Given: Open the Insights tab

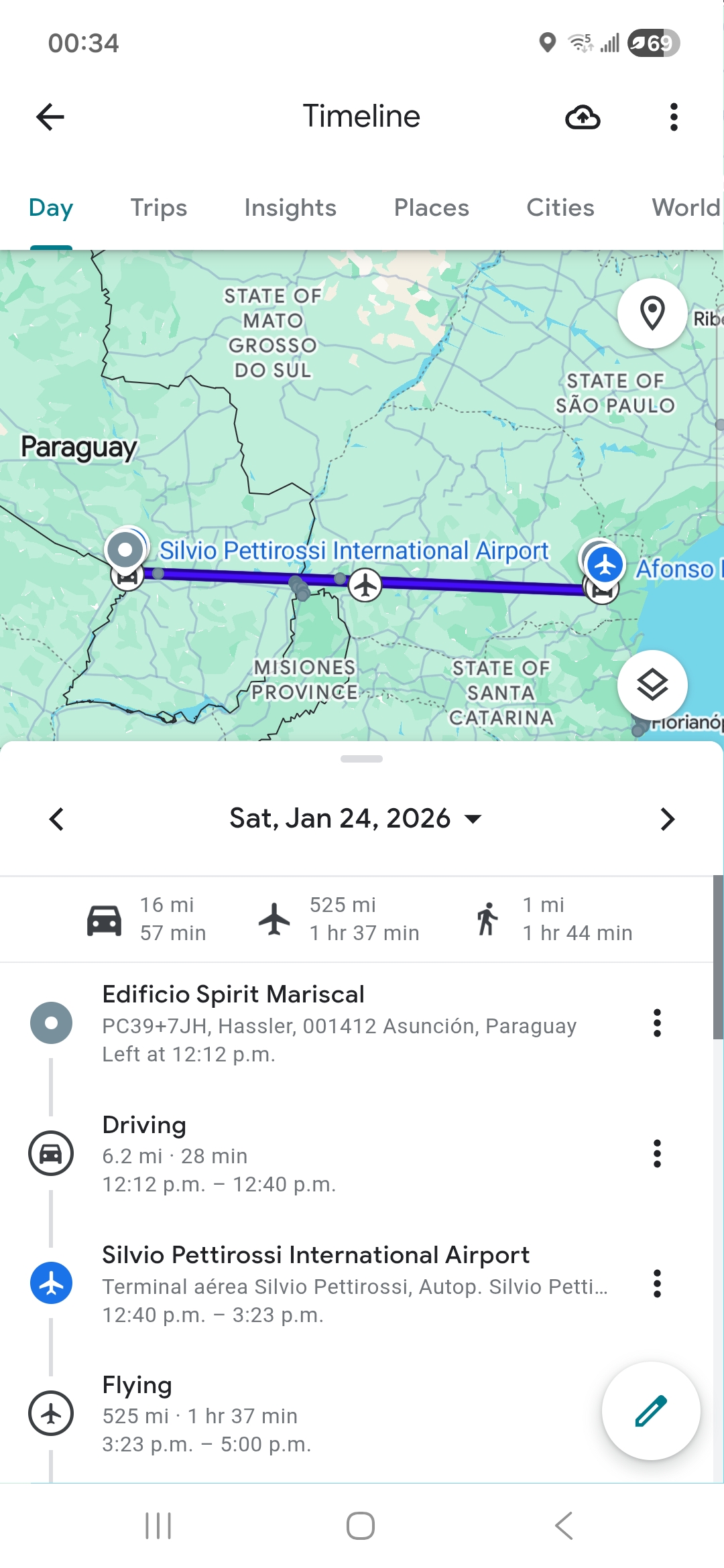Looking at the screenshot, I should click(290, 208).
